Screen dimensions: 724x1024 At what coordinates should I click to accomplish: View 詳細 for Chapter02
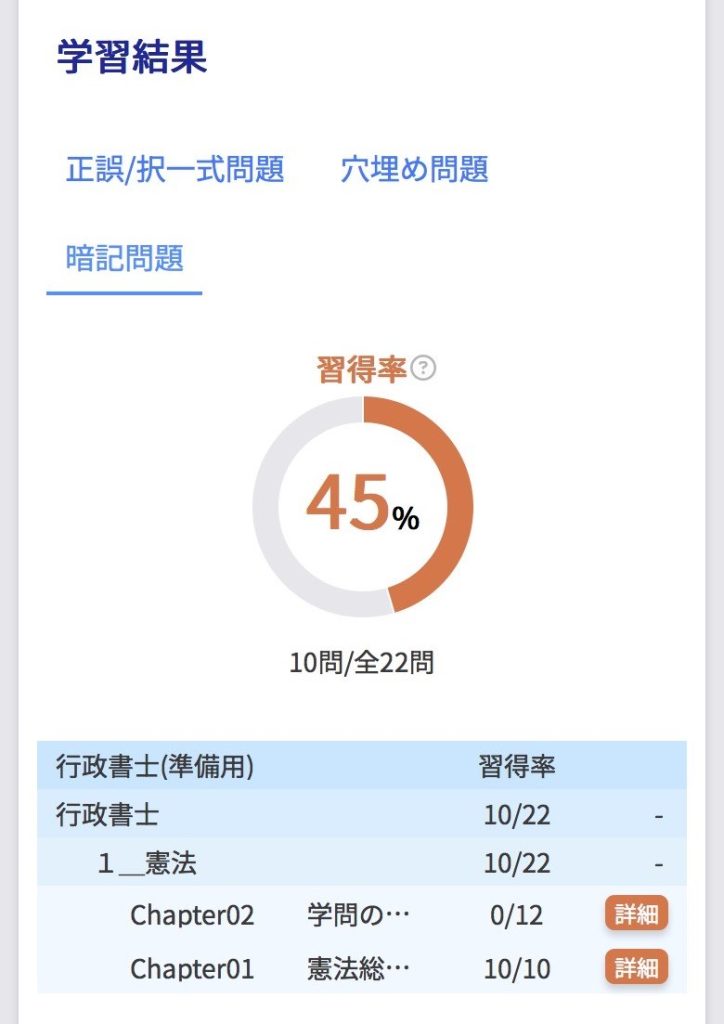[x=635, y=914]
